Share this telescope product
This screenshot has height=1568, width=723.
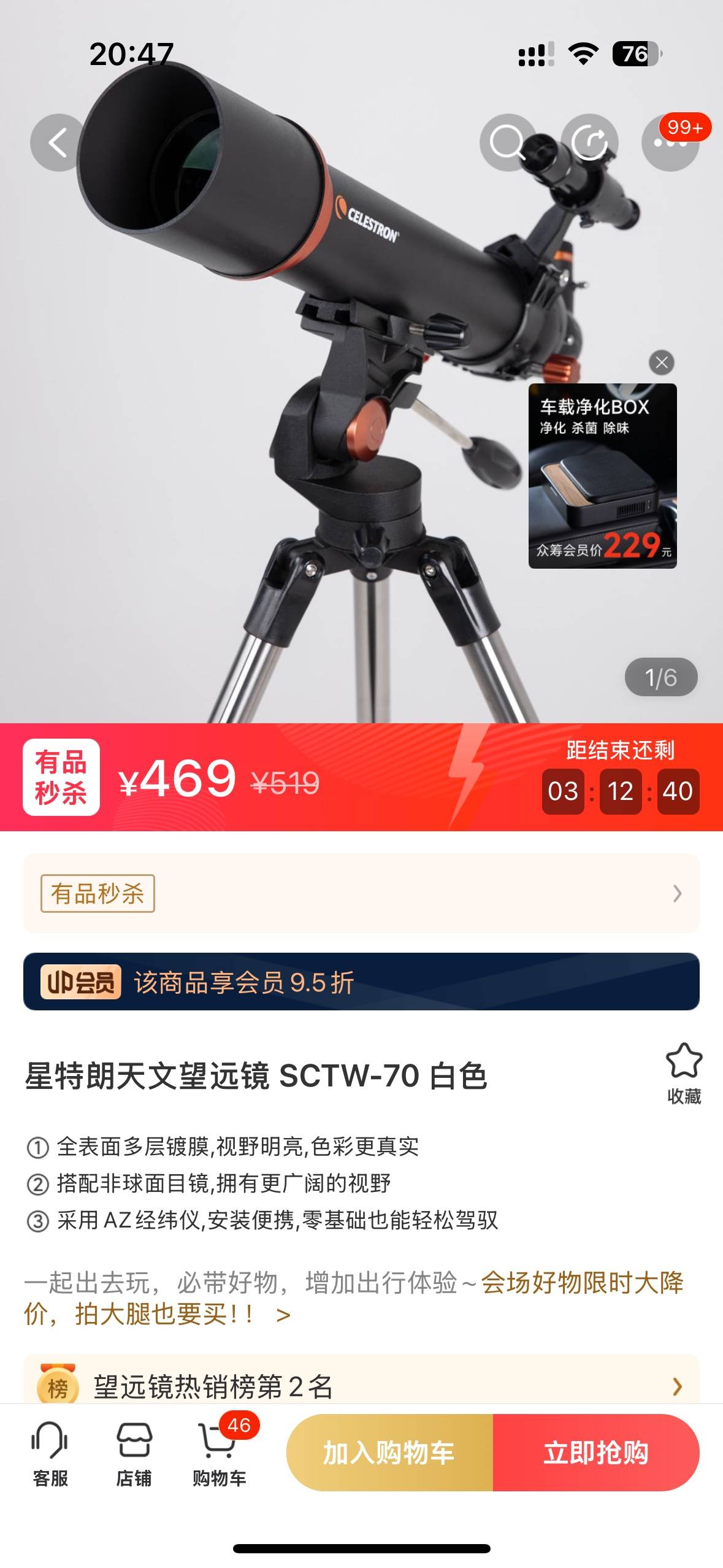pos(589,143)
